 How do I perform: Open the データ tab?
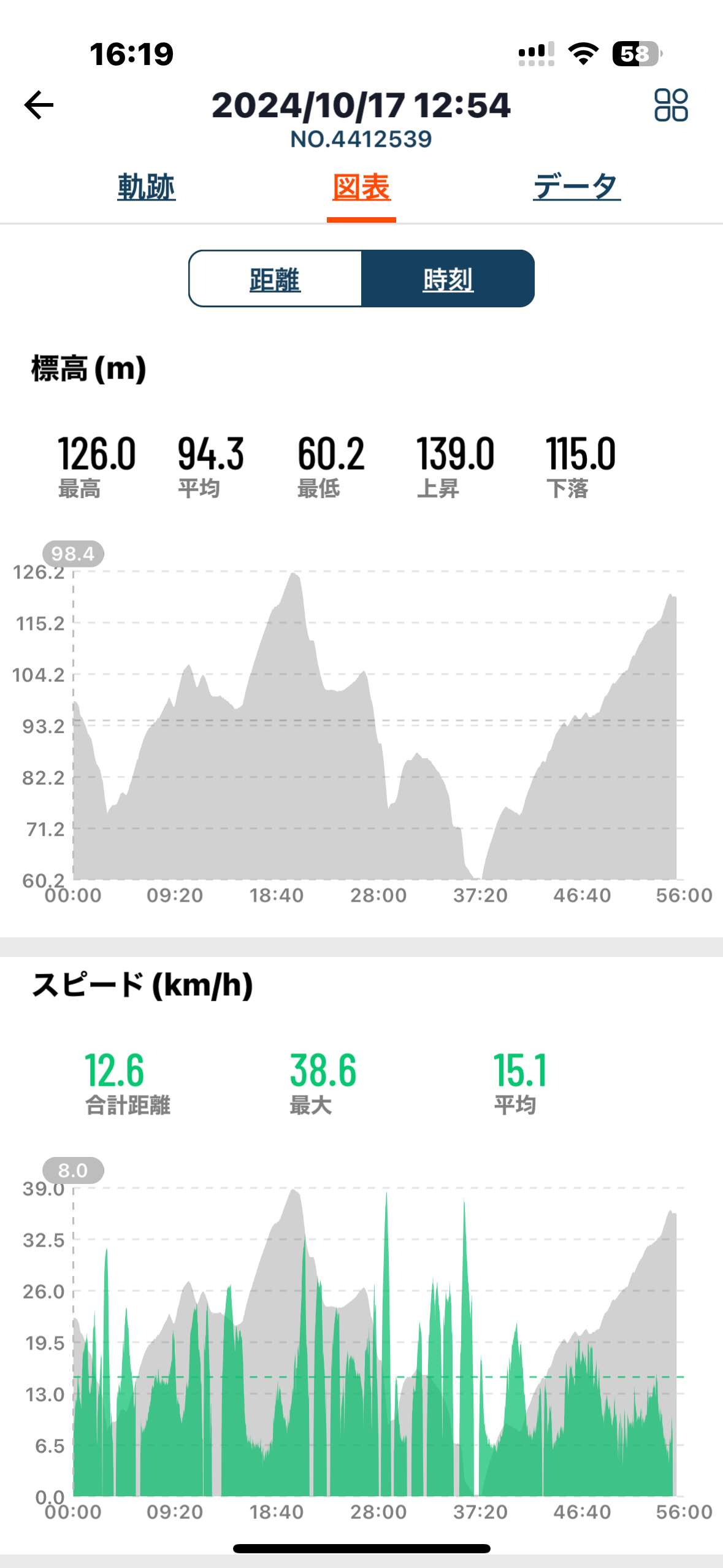576,186
